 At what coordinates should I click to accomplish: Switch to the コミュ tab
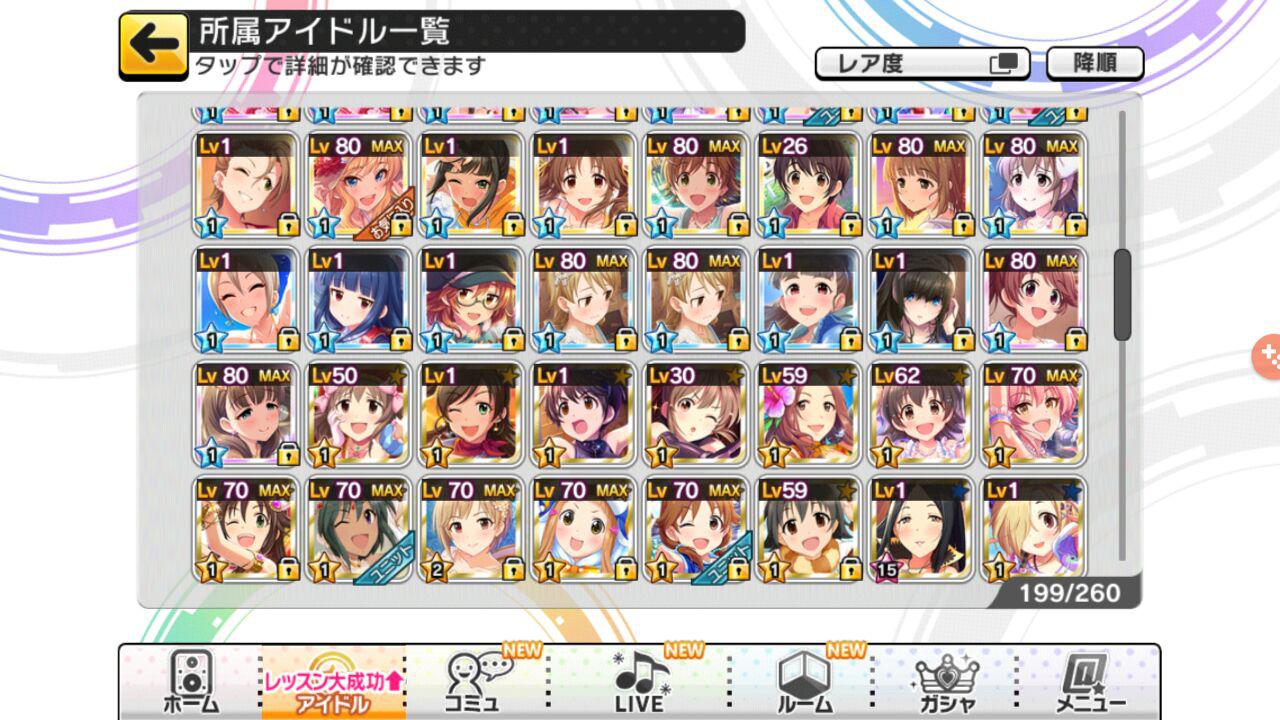478,682
